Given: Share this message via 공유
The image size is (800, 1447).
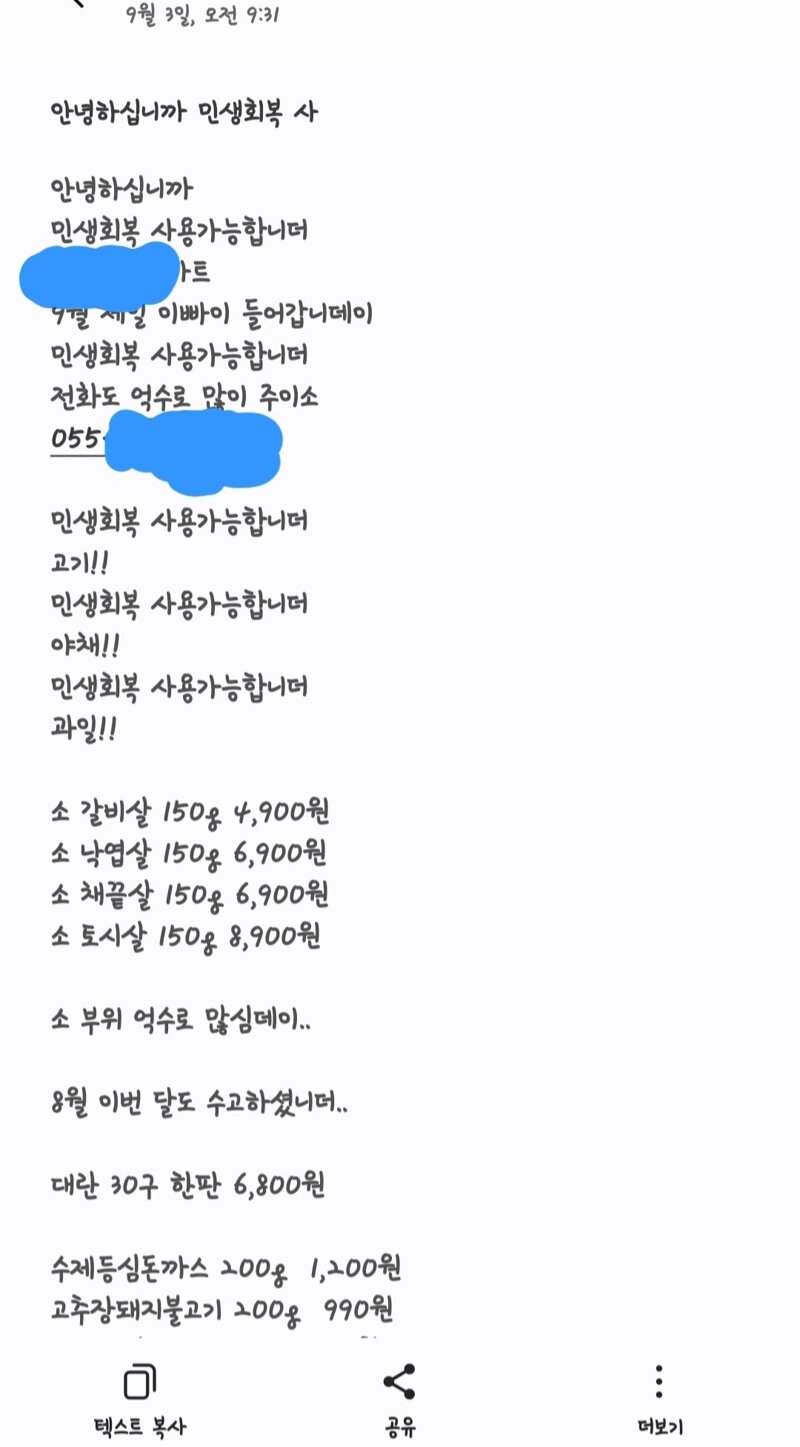Looking at the screenshot, I should 399,1400.
